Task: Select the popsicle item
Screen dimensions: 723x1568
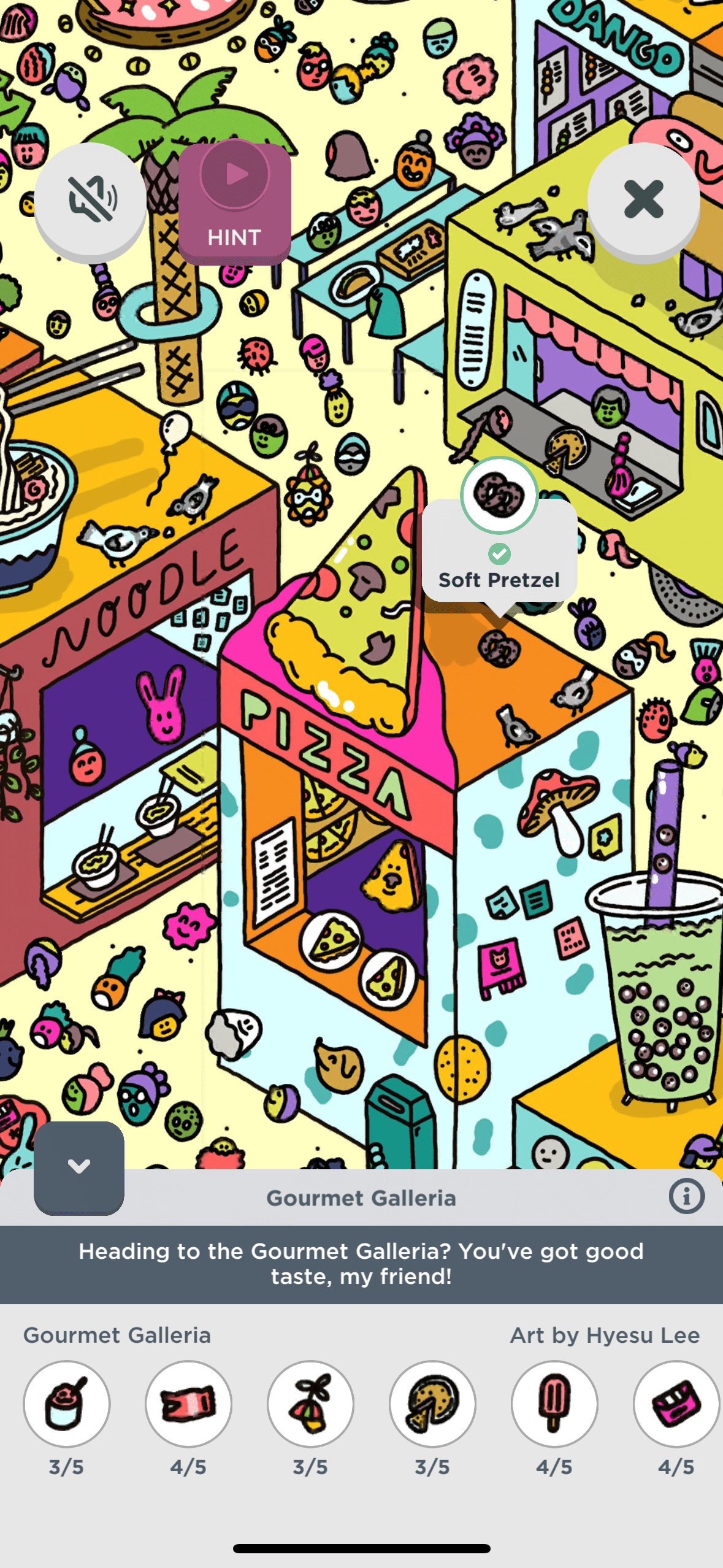Action: coord(554,1404)
